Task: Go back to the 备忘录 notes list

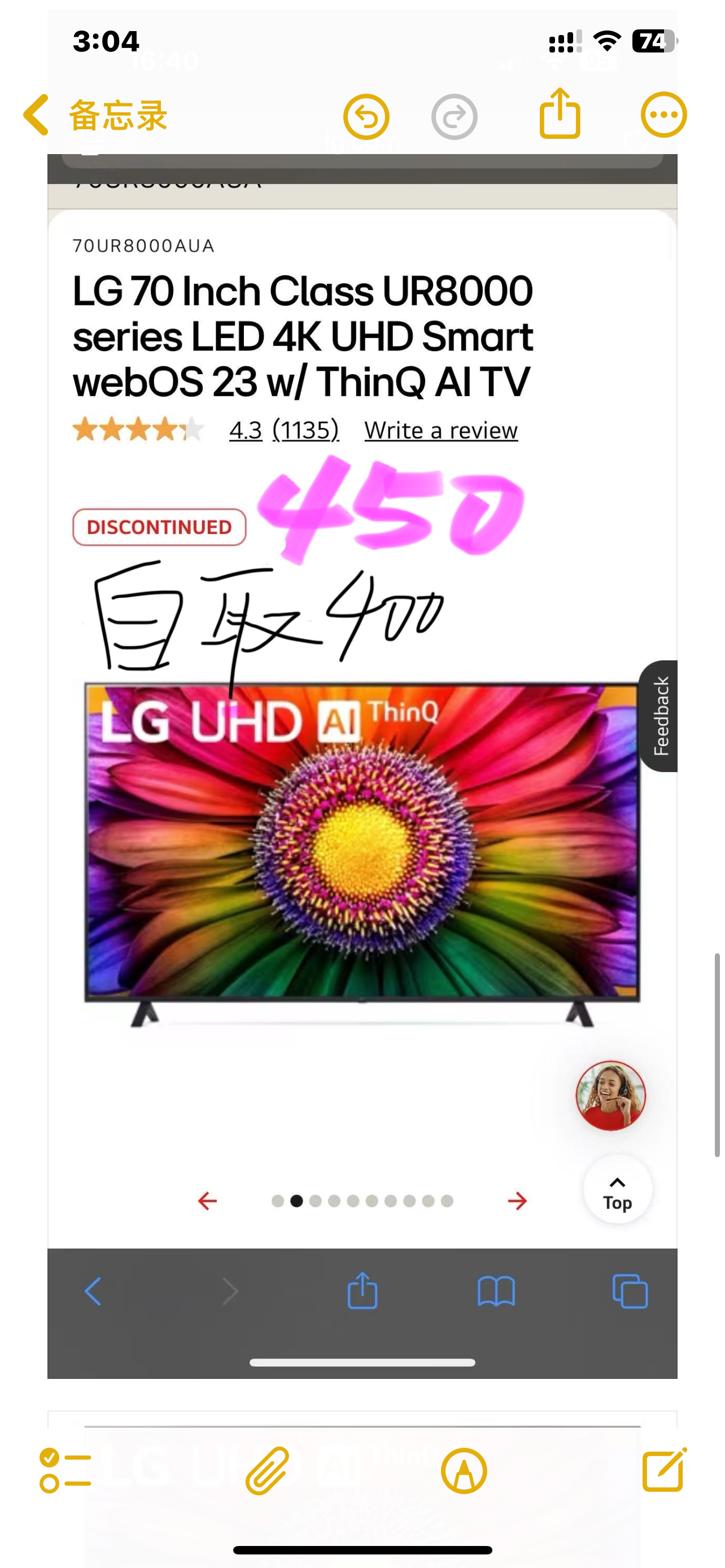Action: [94, 115]
